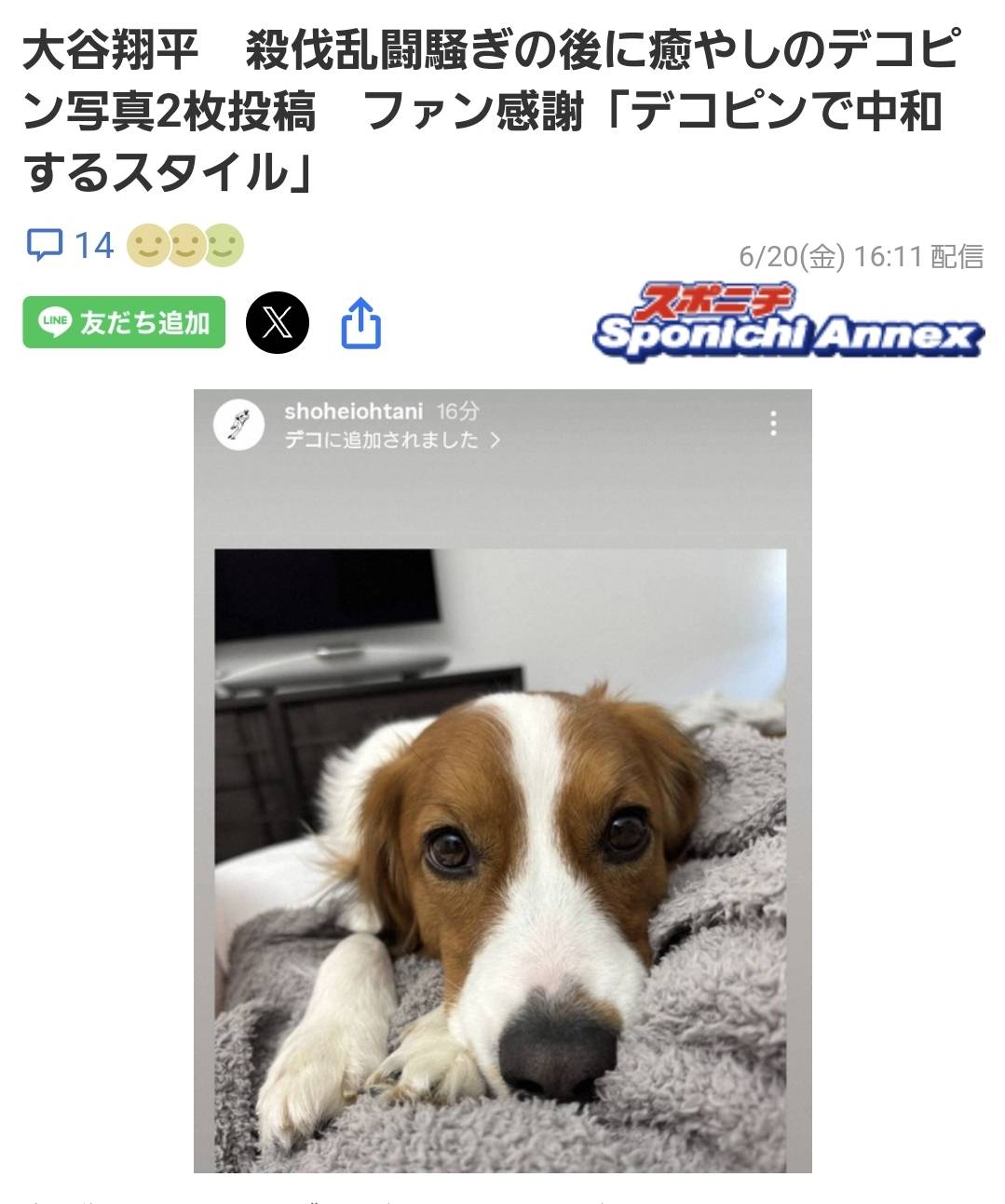
Task: Tap the LINE 友だち追加 button
Action: [124, 322]
